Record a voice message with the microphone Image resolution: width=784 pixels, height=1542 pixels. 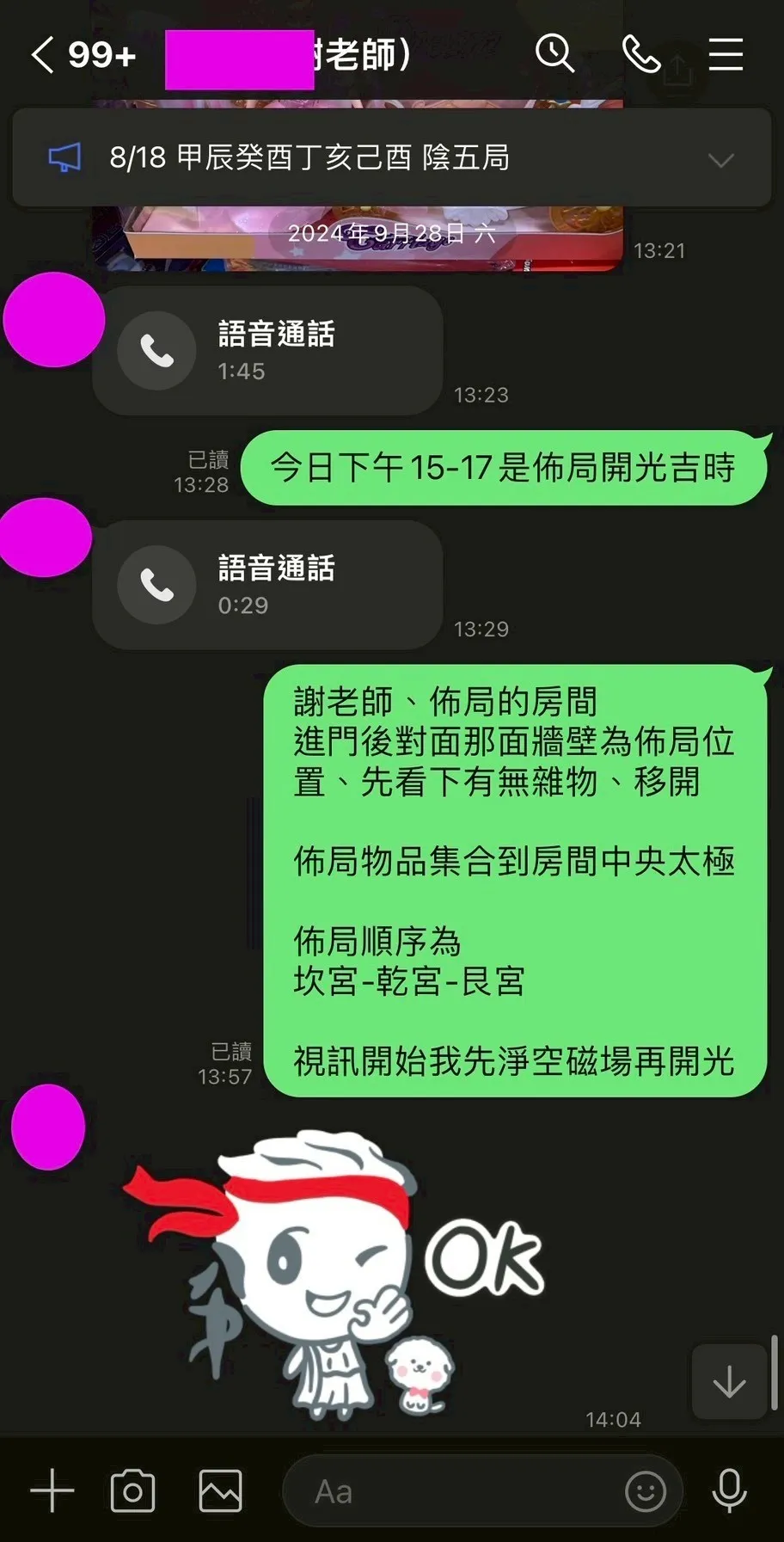coord(729,1491)
